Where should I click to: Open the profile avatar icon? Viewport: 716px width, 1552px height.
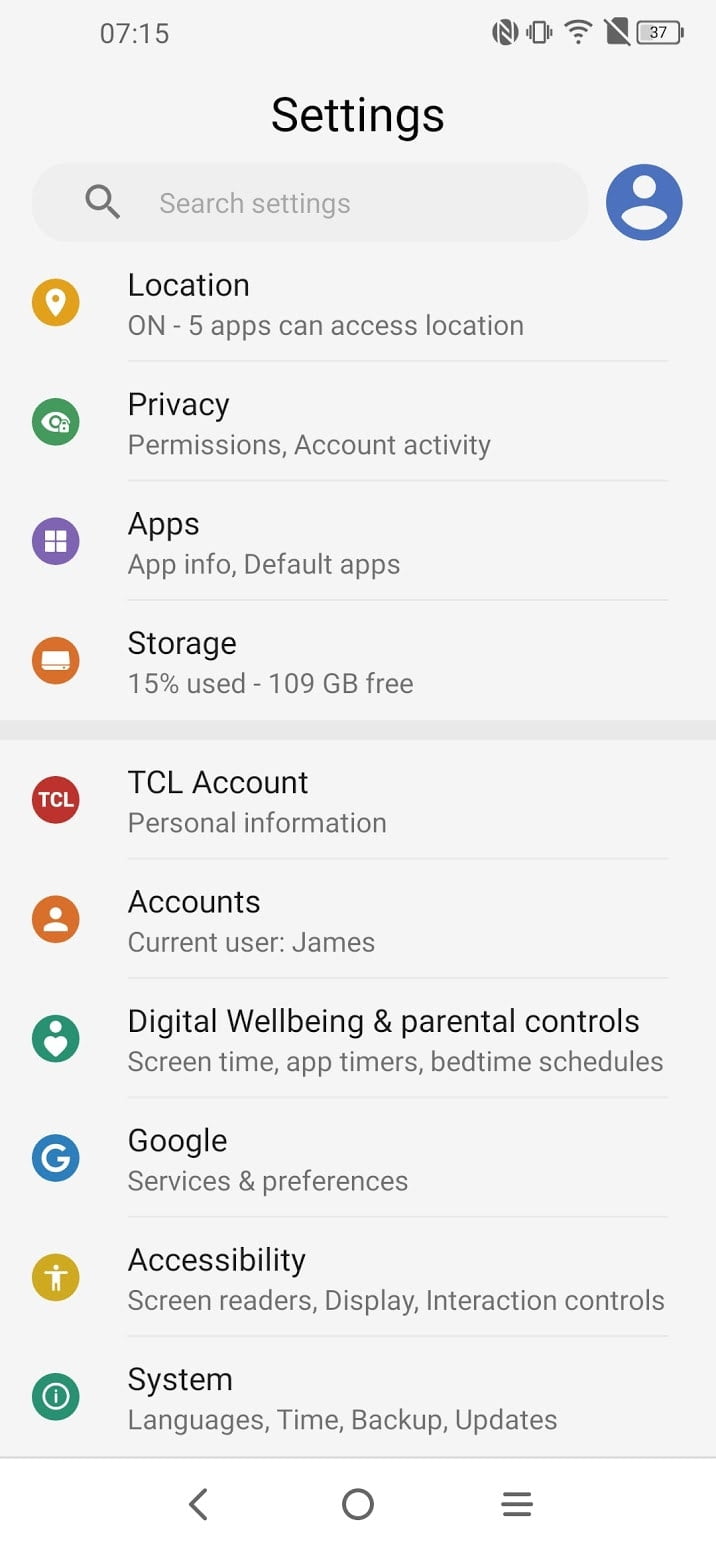click(x=644, y=202)
